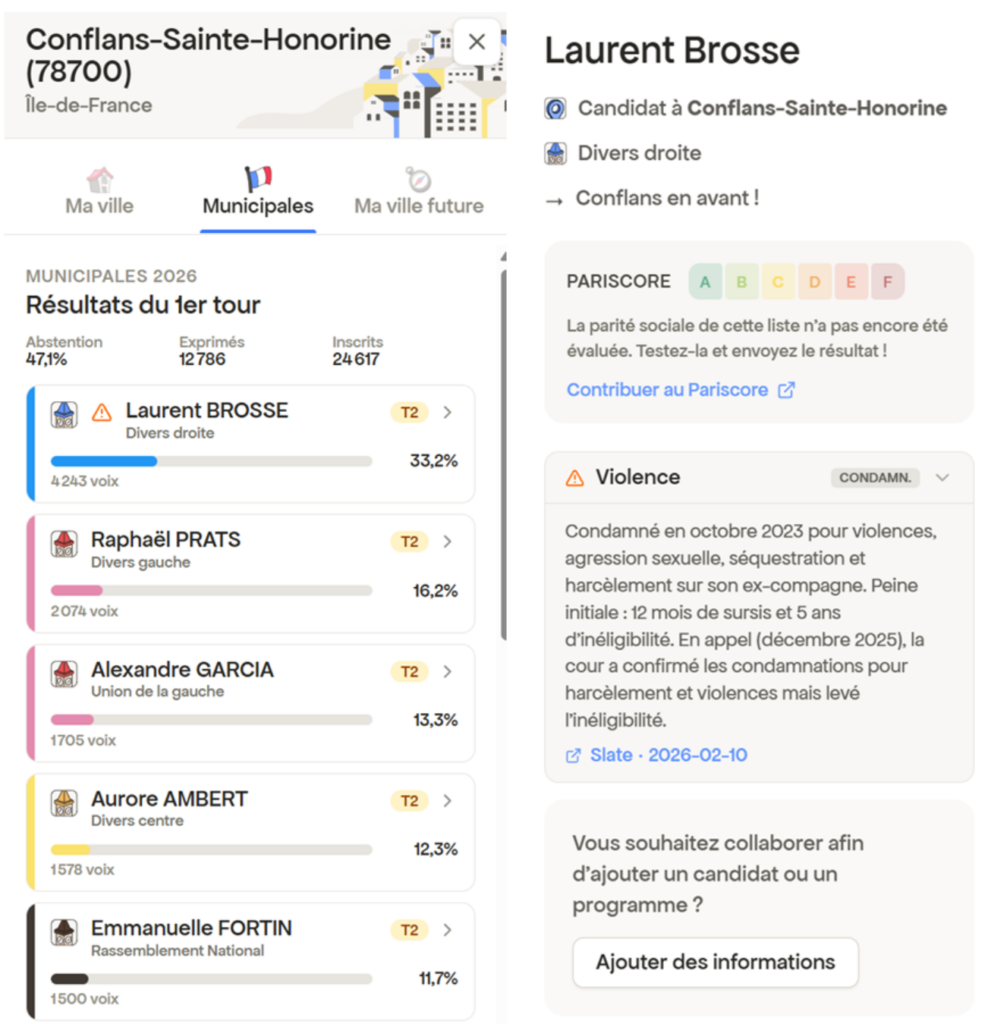Open the Slate article source link
This screenshot has width=988, height=1024.
[x=657, y=755]
